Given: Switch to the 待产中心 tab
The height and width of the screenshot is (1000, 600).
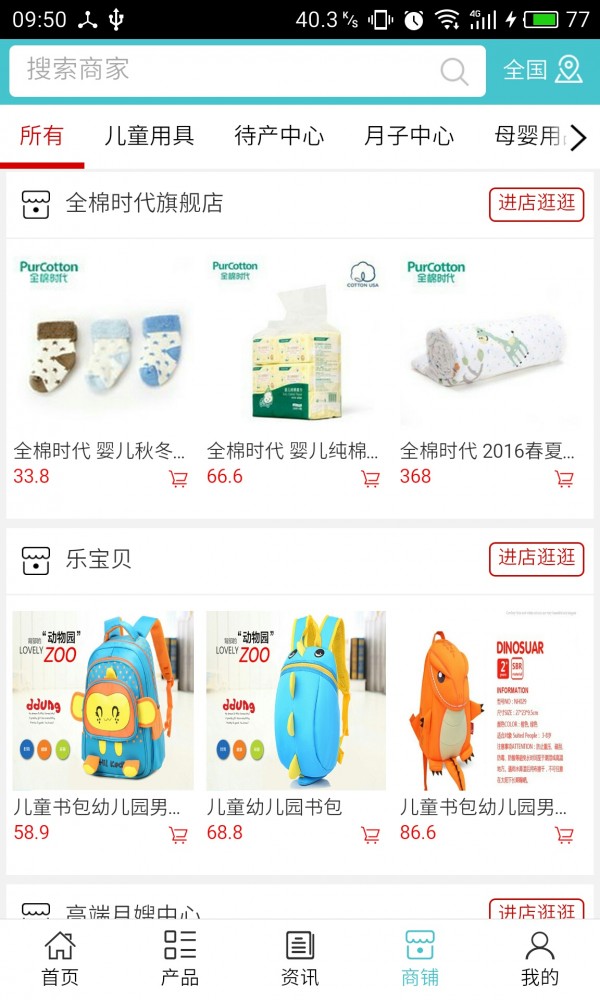Looking at the screenshot, I should click(x=279, y=136).
